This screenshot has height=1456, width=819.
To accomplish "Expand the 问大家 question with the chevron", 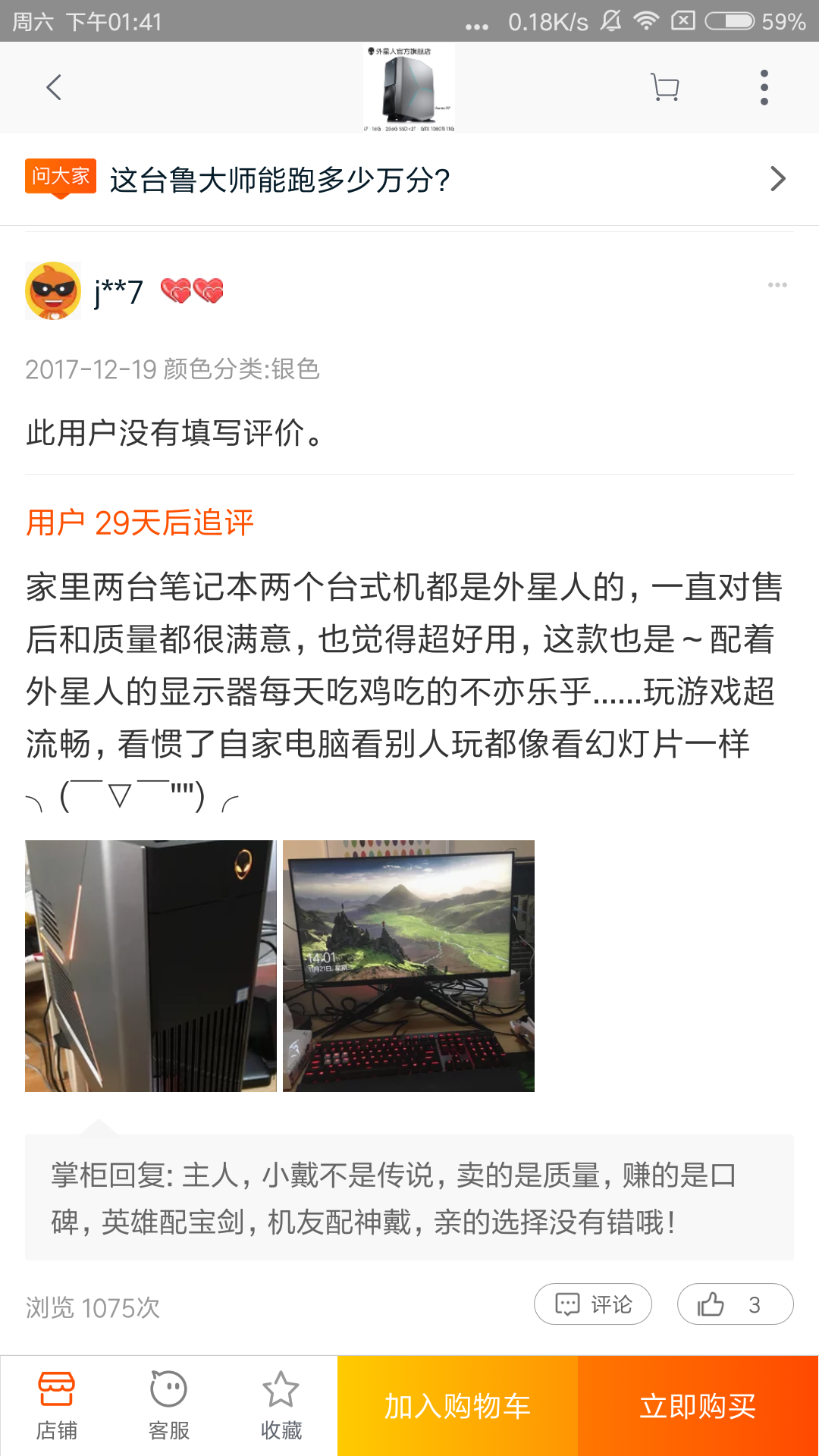I will pyautogui.click(x=777, y=178).
